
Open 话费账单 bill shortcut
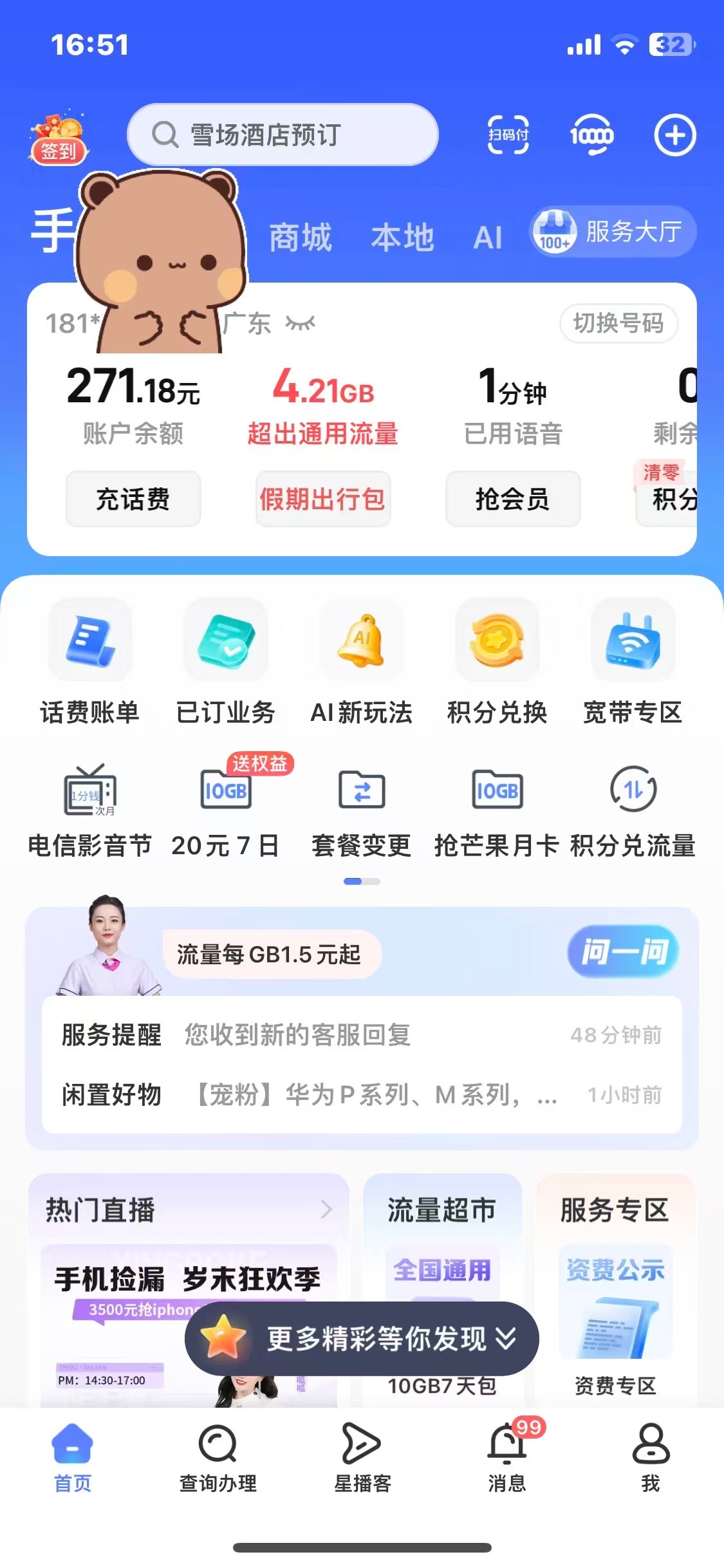pos(90,663)
